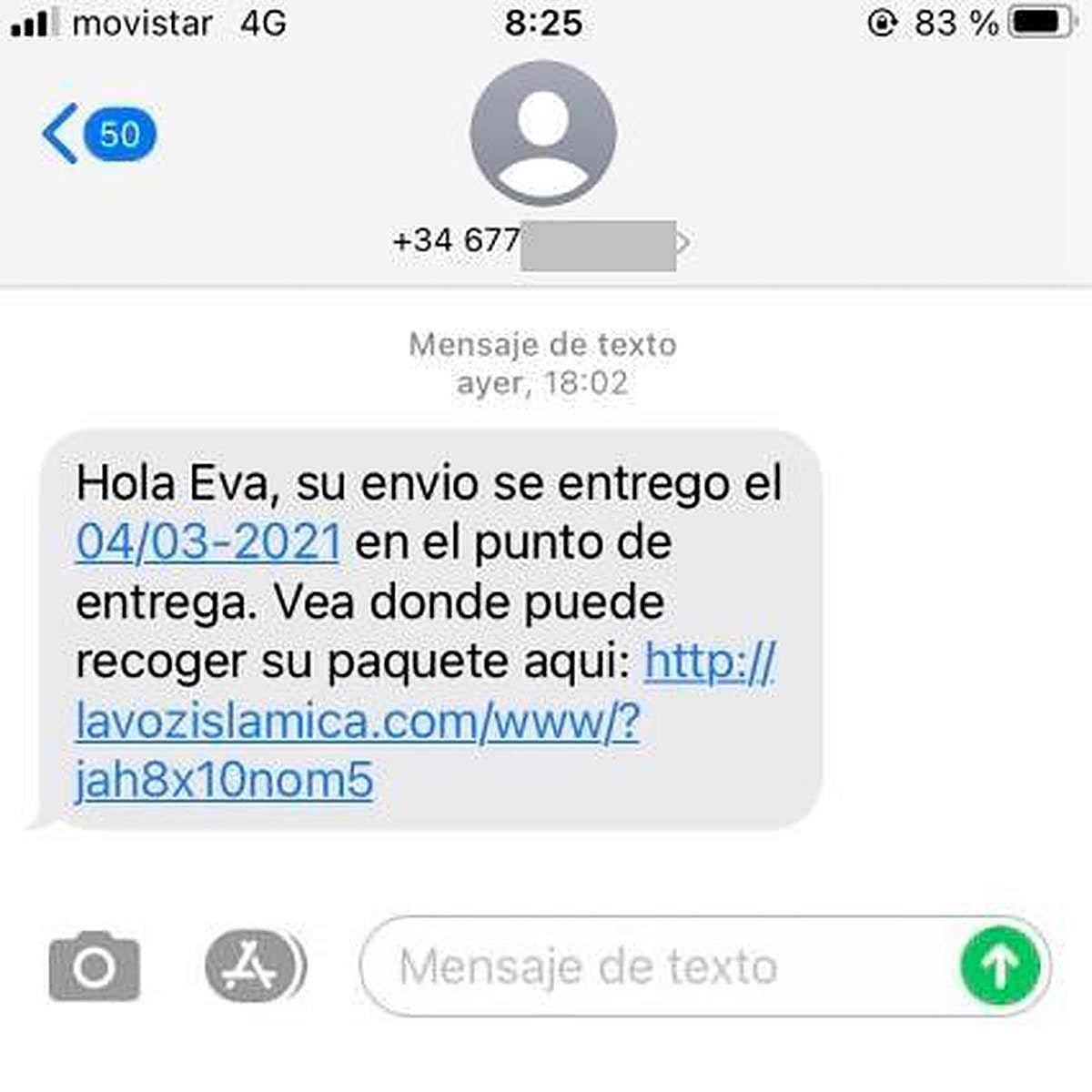
Task: Tap the 04/03-2021 date link
Action: [207, 542]
